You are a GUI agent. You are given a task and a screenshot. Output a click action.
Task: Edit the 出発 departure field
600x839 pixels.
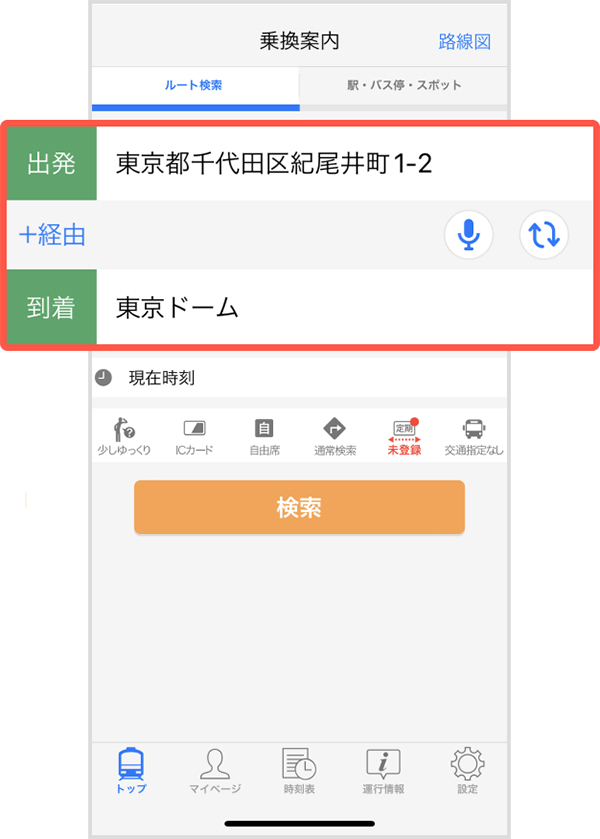[340, 163]
